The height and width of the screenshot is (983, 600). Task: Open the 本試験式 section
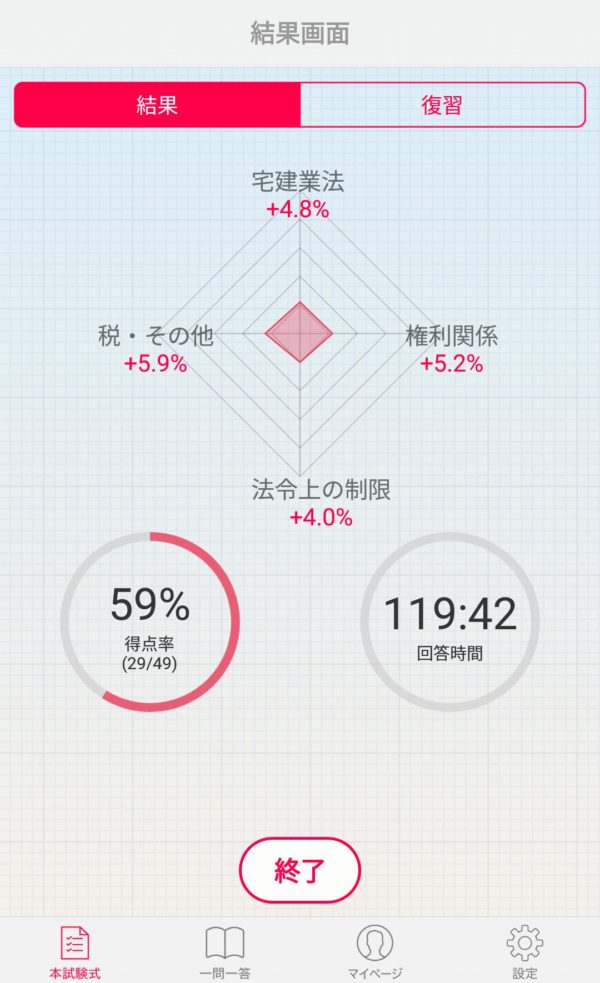point(75,952)
